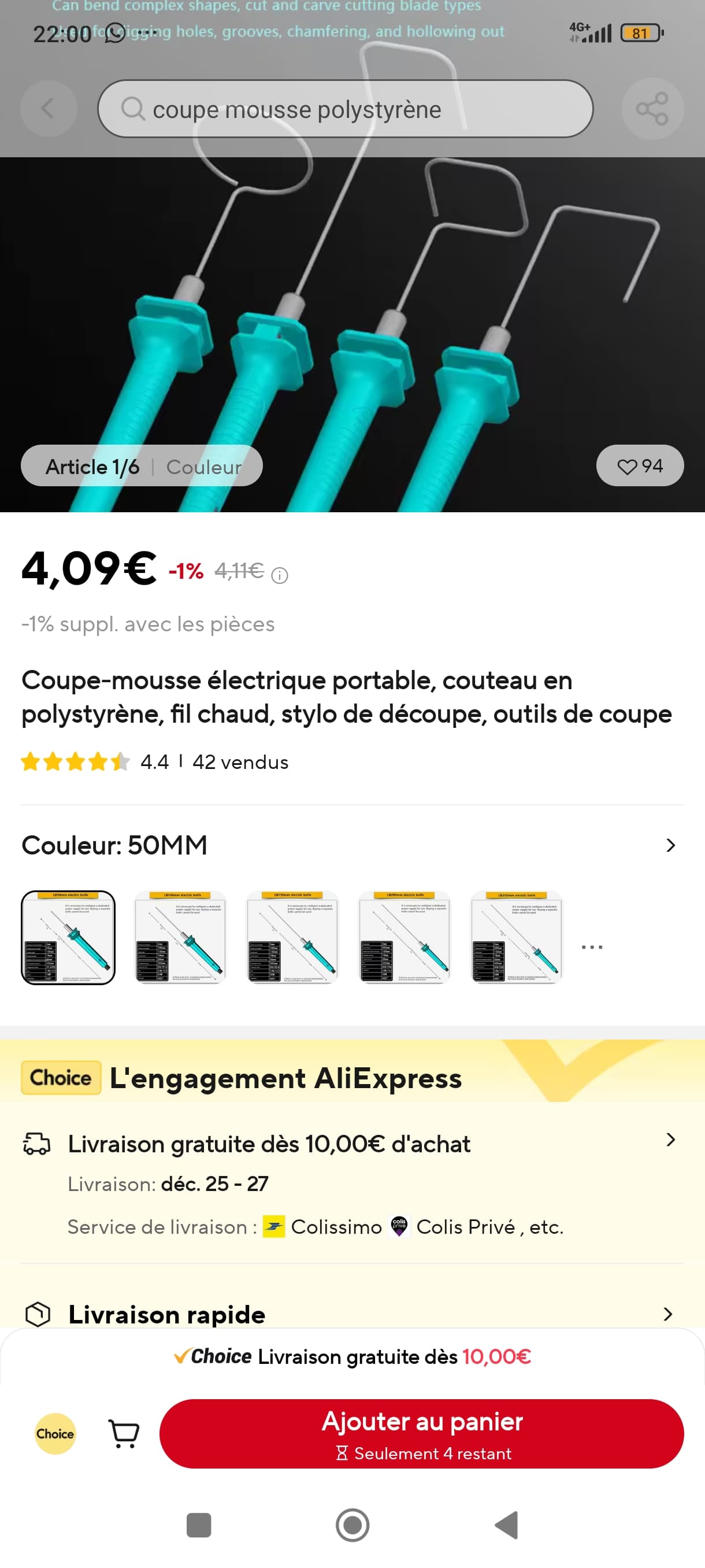
Task: Switch to the Couleur image tab
Action: point(204,467)
